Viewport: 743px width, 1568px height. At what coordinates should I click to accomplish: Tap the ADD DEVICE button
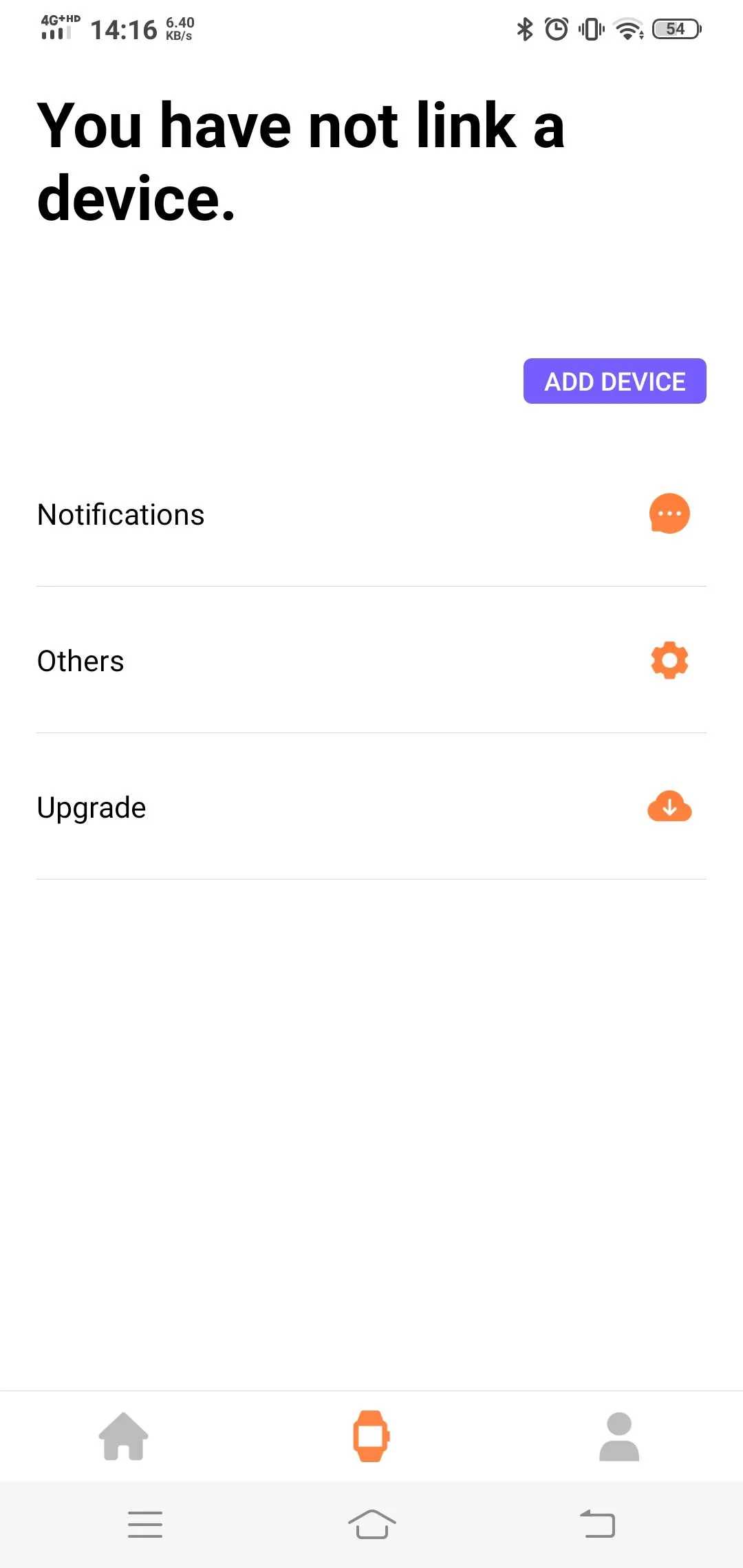coord(614,381)
